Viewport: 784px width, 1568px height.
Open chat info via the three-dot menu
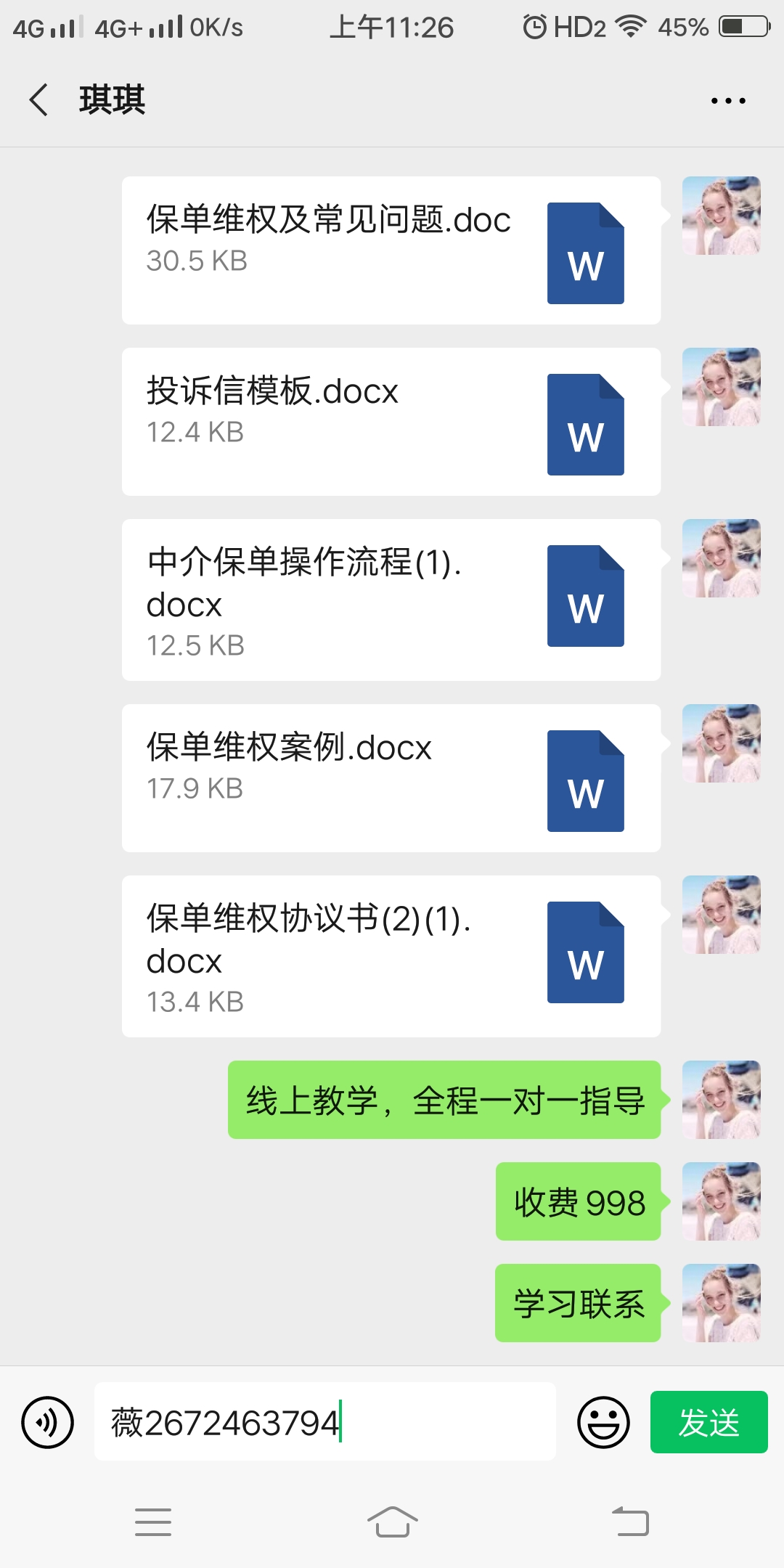point(728,101)
